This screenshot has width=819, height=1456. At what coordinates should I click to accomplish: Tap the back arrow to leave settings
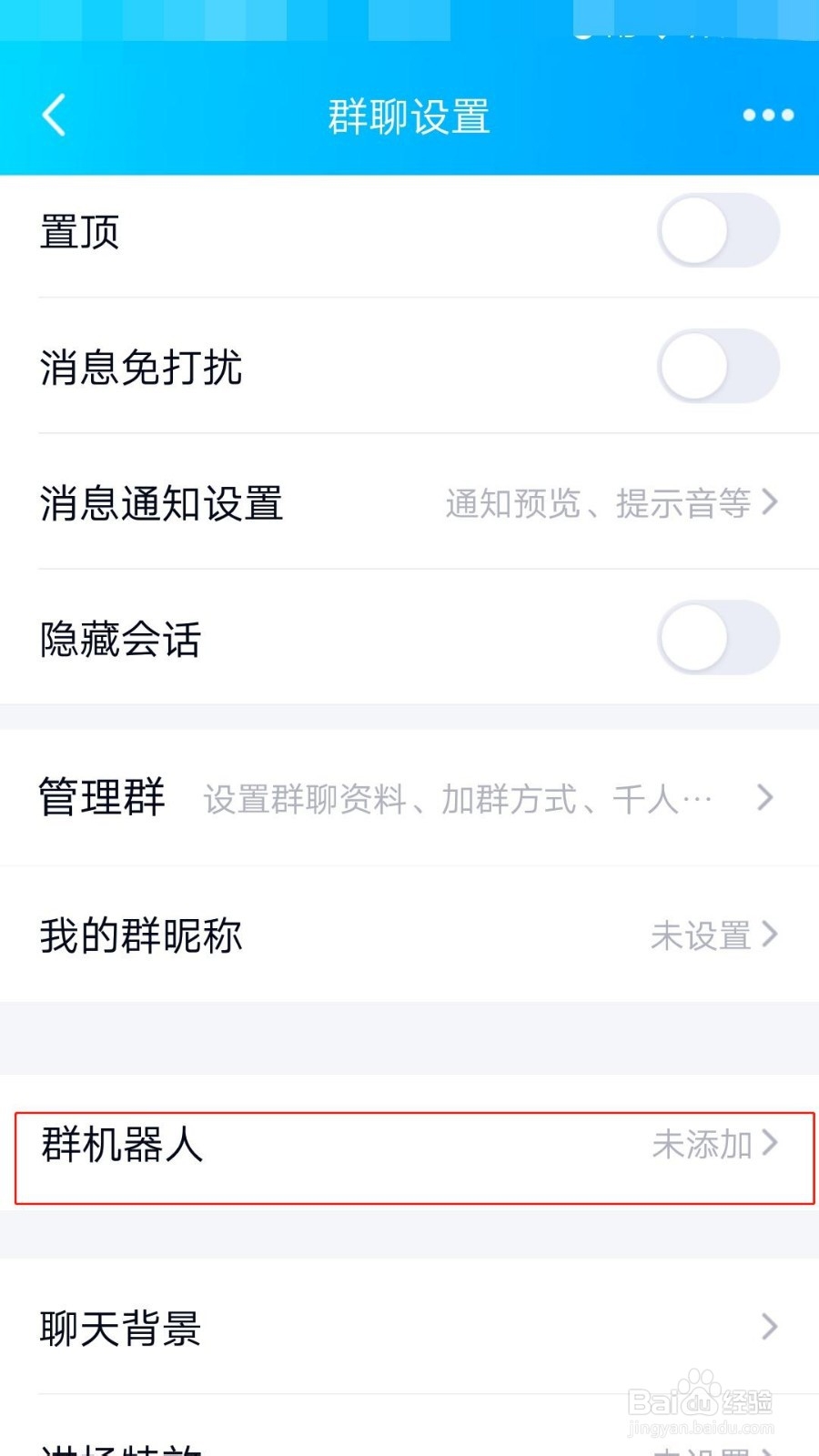[52, 116]
